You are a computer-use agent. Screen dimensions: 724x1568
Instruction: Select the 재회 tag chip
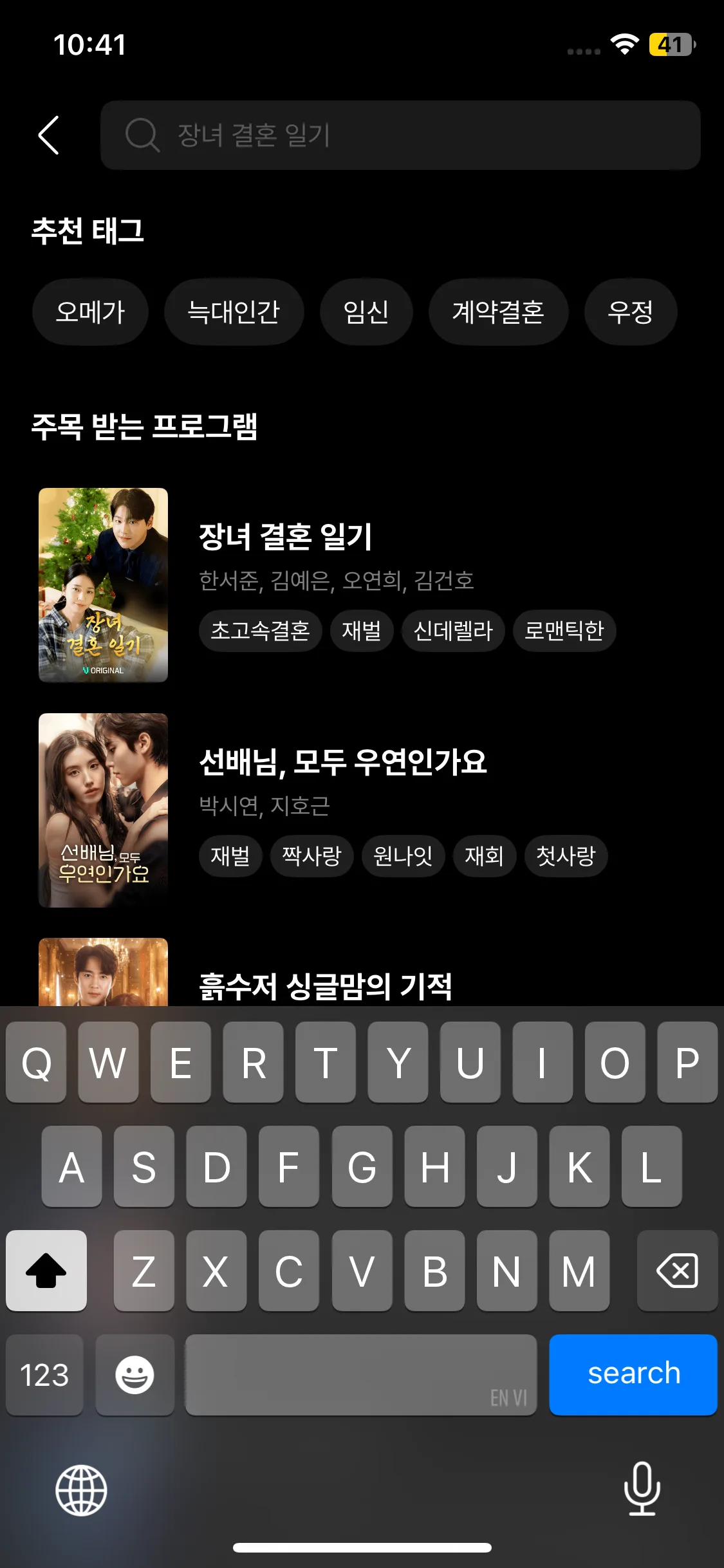[484, 856]
